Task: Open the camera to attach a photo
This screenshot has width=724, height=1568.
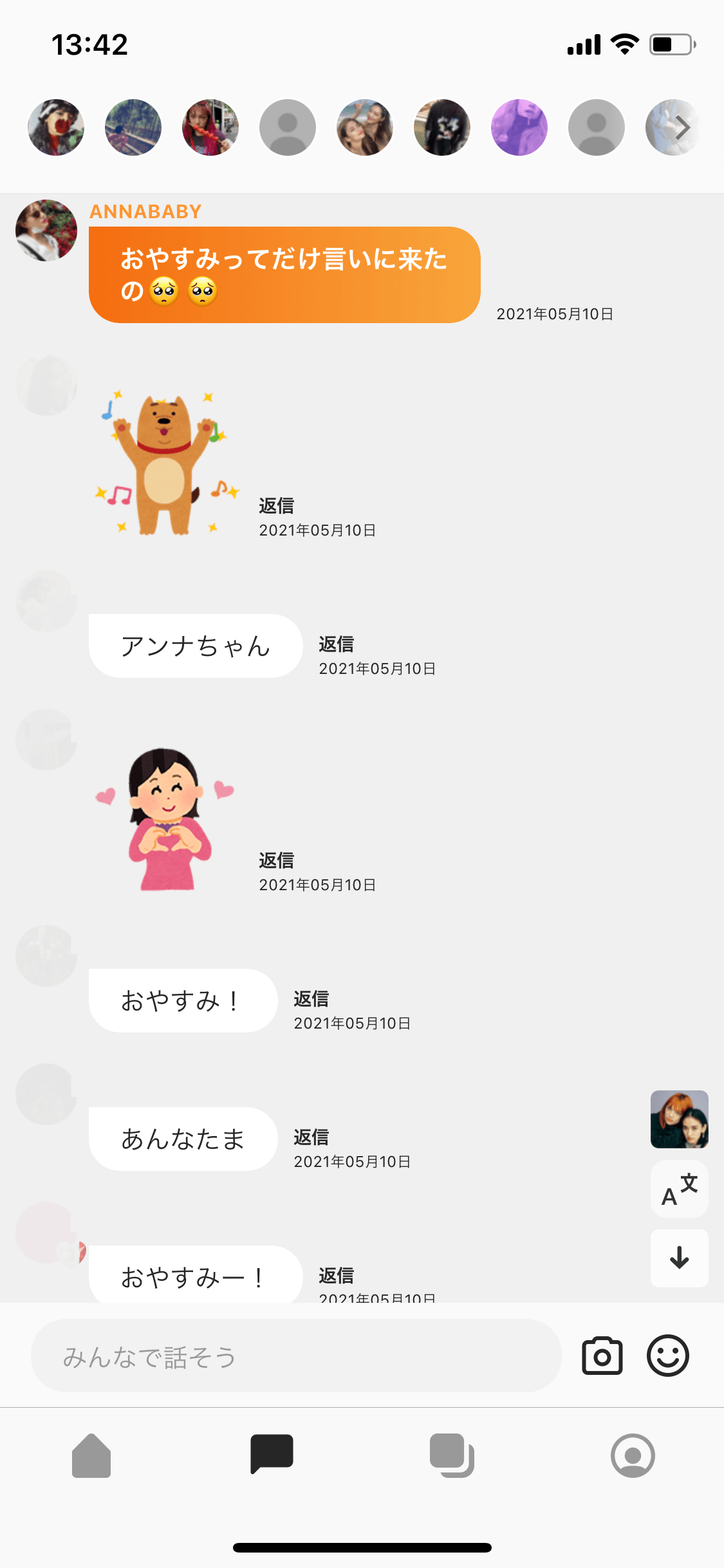Action: click(602, 1356)
